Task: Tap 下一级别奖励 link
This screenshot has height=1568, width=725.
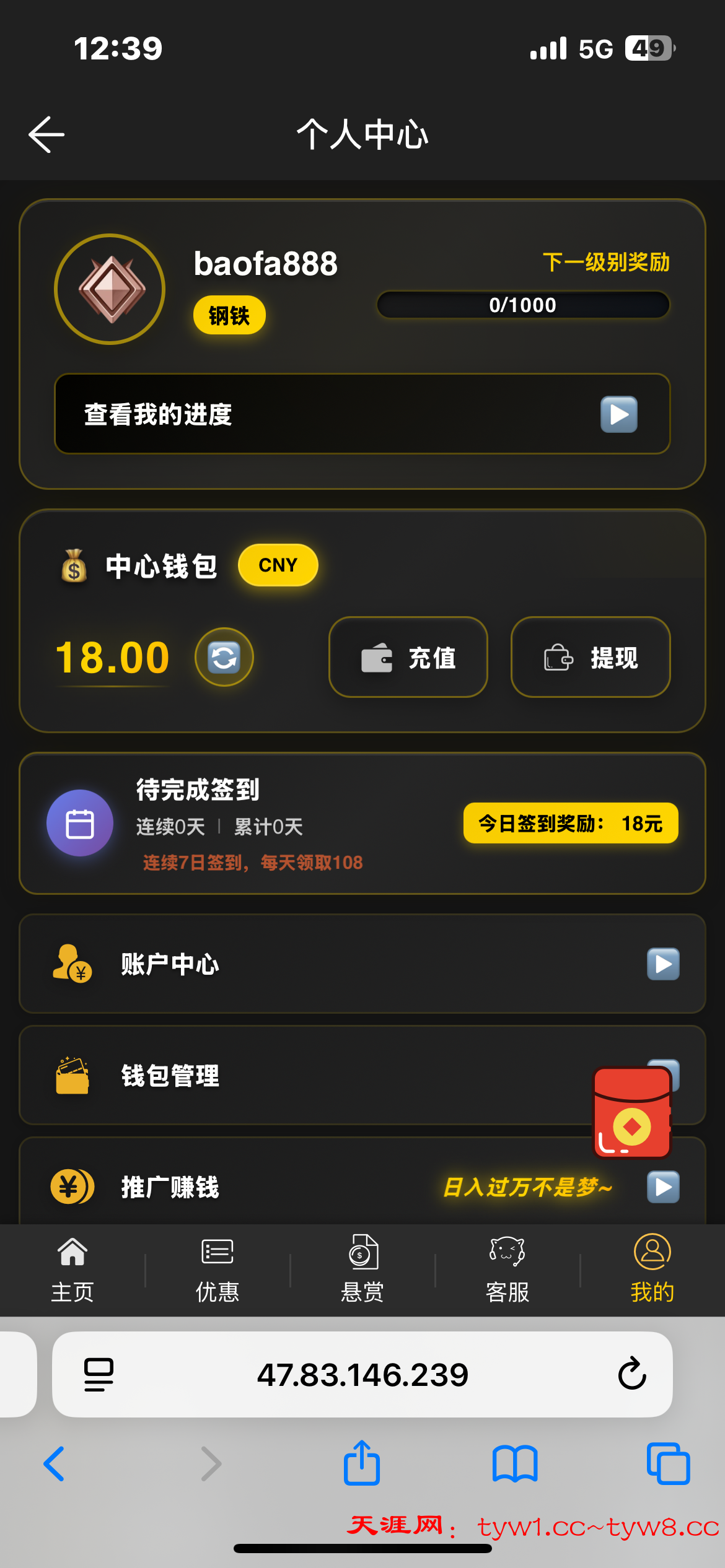Action: tap(606, 262)
